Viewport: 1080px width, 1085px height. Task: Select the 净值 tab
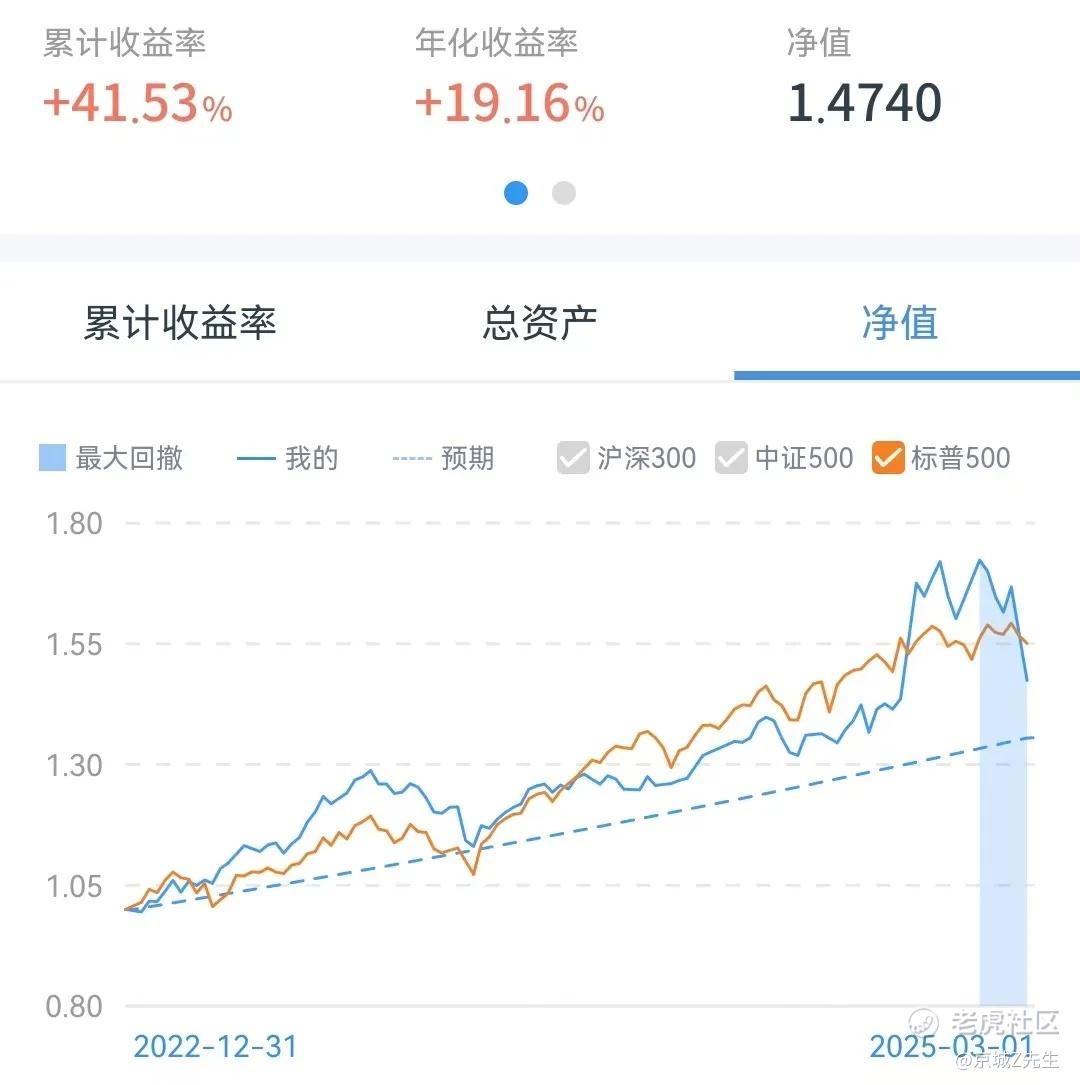[900, 322]
